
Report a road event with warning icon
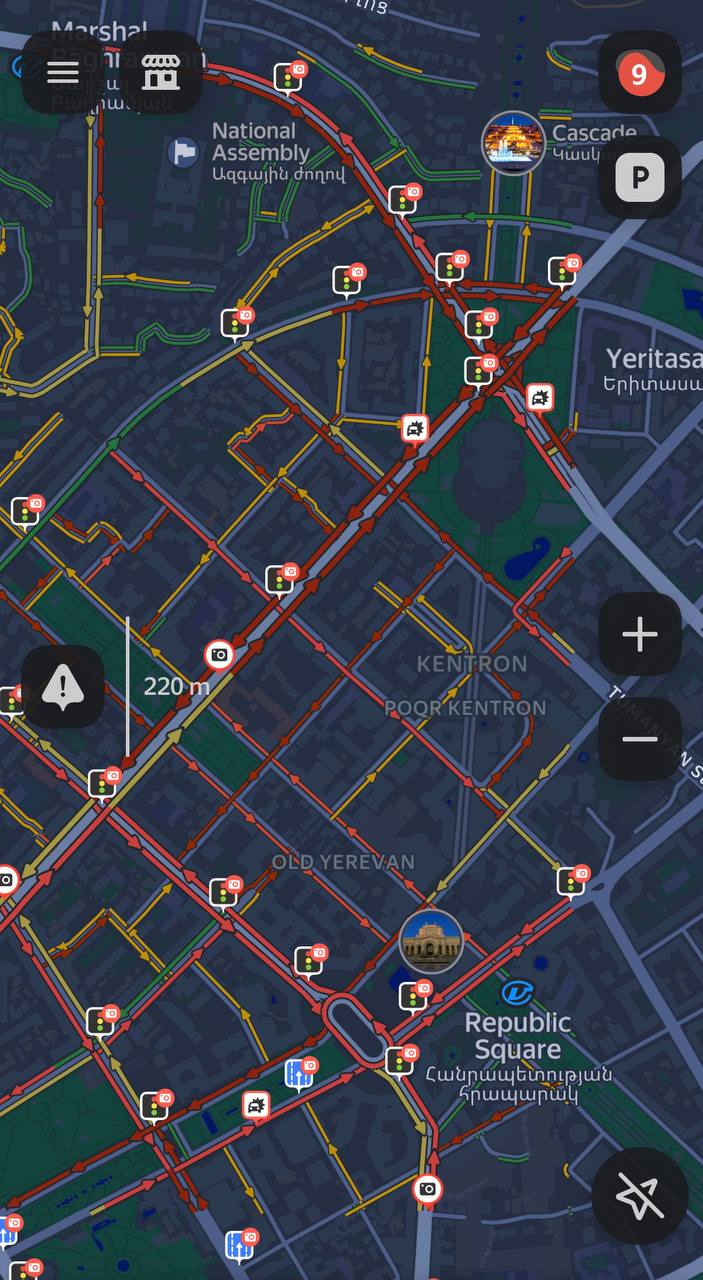point(63,687)
